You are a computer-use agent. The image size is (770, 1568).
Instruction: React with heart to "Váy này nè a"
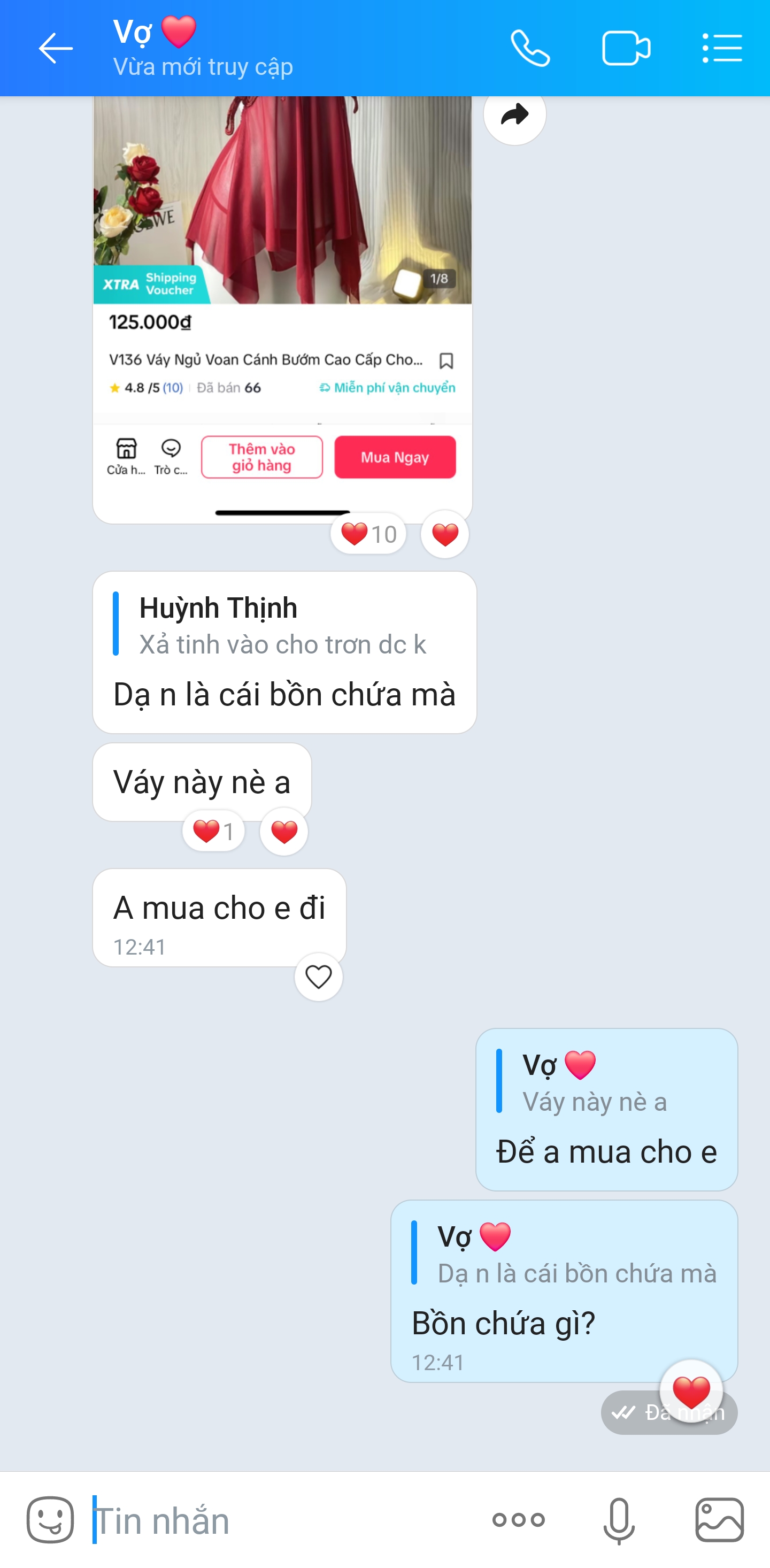pos(283,832)
